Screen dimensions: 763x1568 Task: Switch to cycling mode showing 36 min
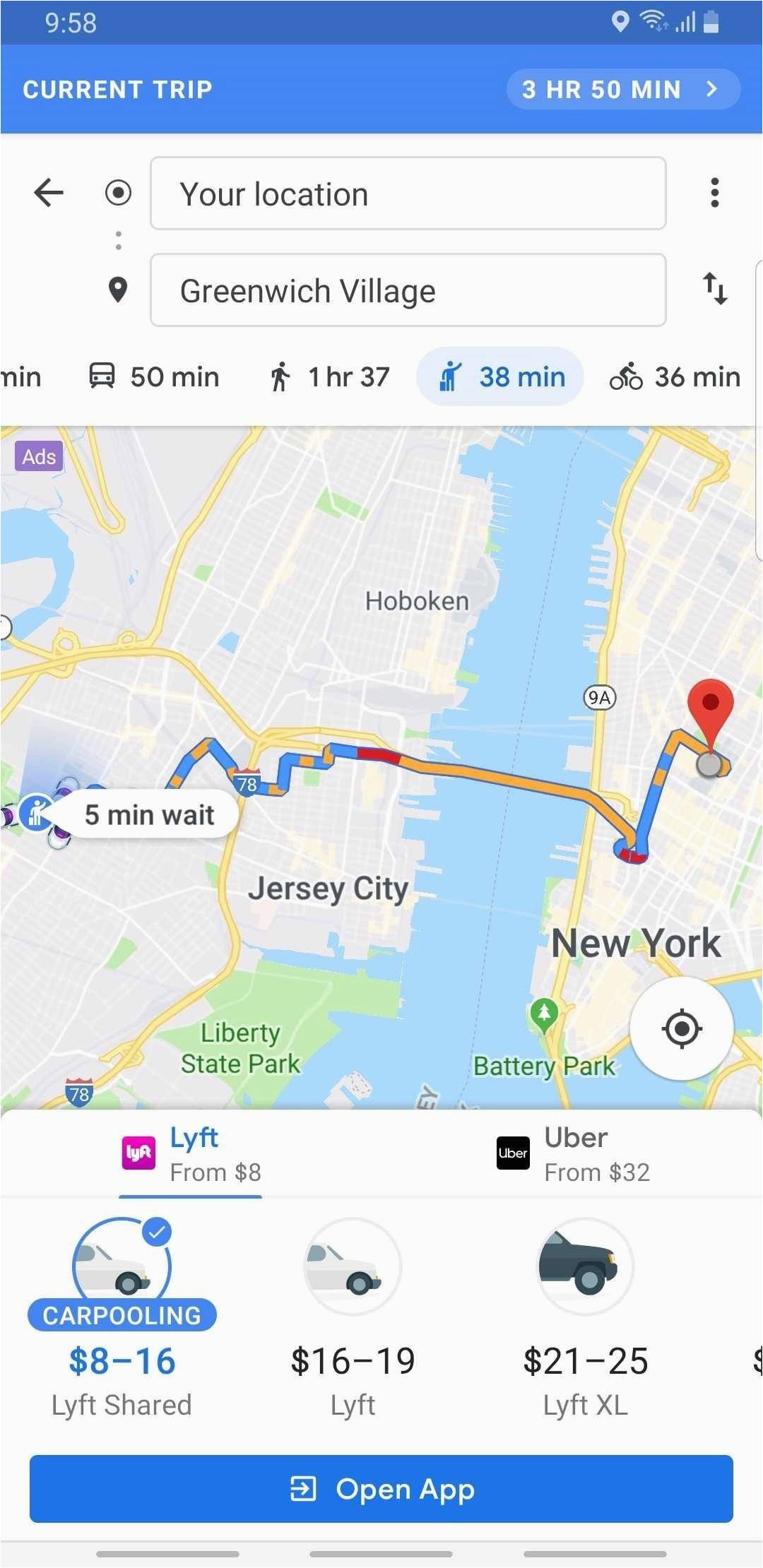(x=675, y=376)
